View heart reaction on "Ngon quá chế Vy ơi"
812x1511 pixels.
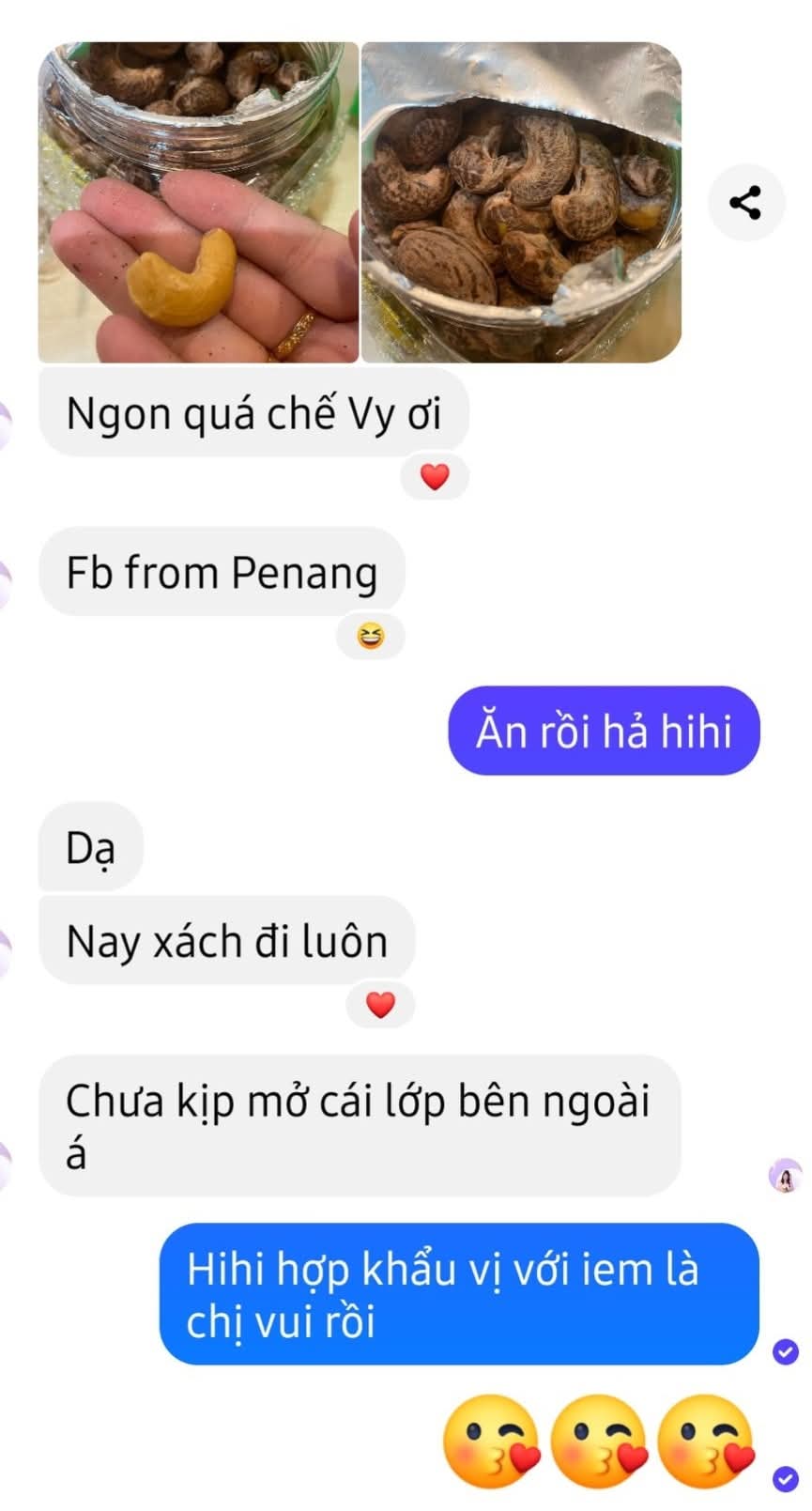[x=434, y=477]
